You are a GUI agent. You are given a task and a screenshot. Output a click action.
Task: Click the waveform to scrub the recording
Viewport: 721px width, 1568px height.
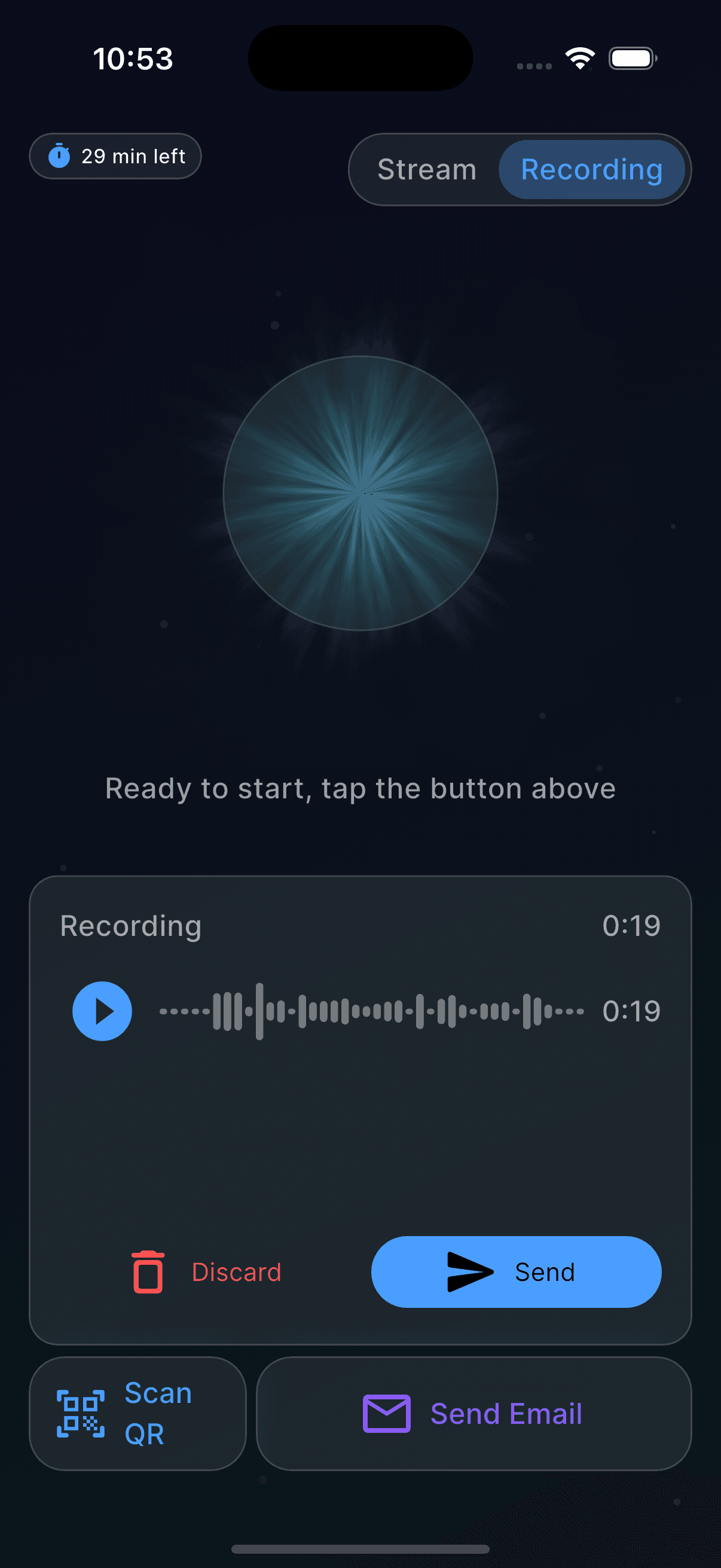pos(371,1011)
